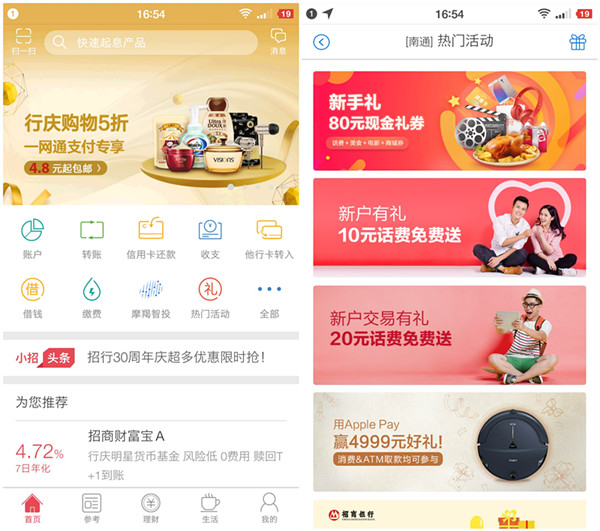Go back from 热门活动 page
This screenshot has height=531, width=600.
pyautogui.click(x=321, y=42)
